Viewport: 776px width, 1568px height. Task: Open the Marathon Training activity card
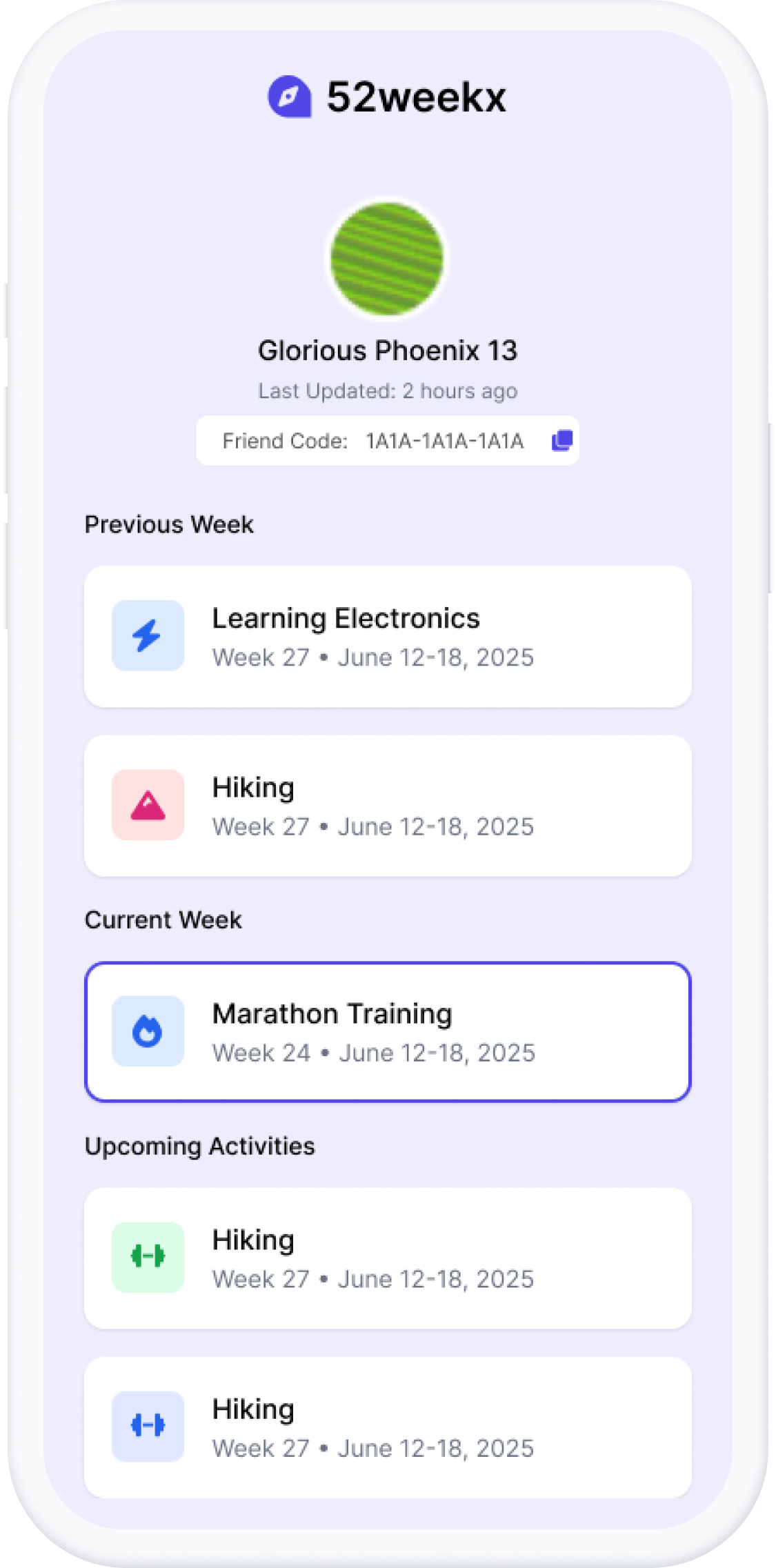click(388, 1031)
